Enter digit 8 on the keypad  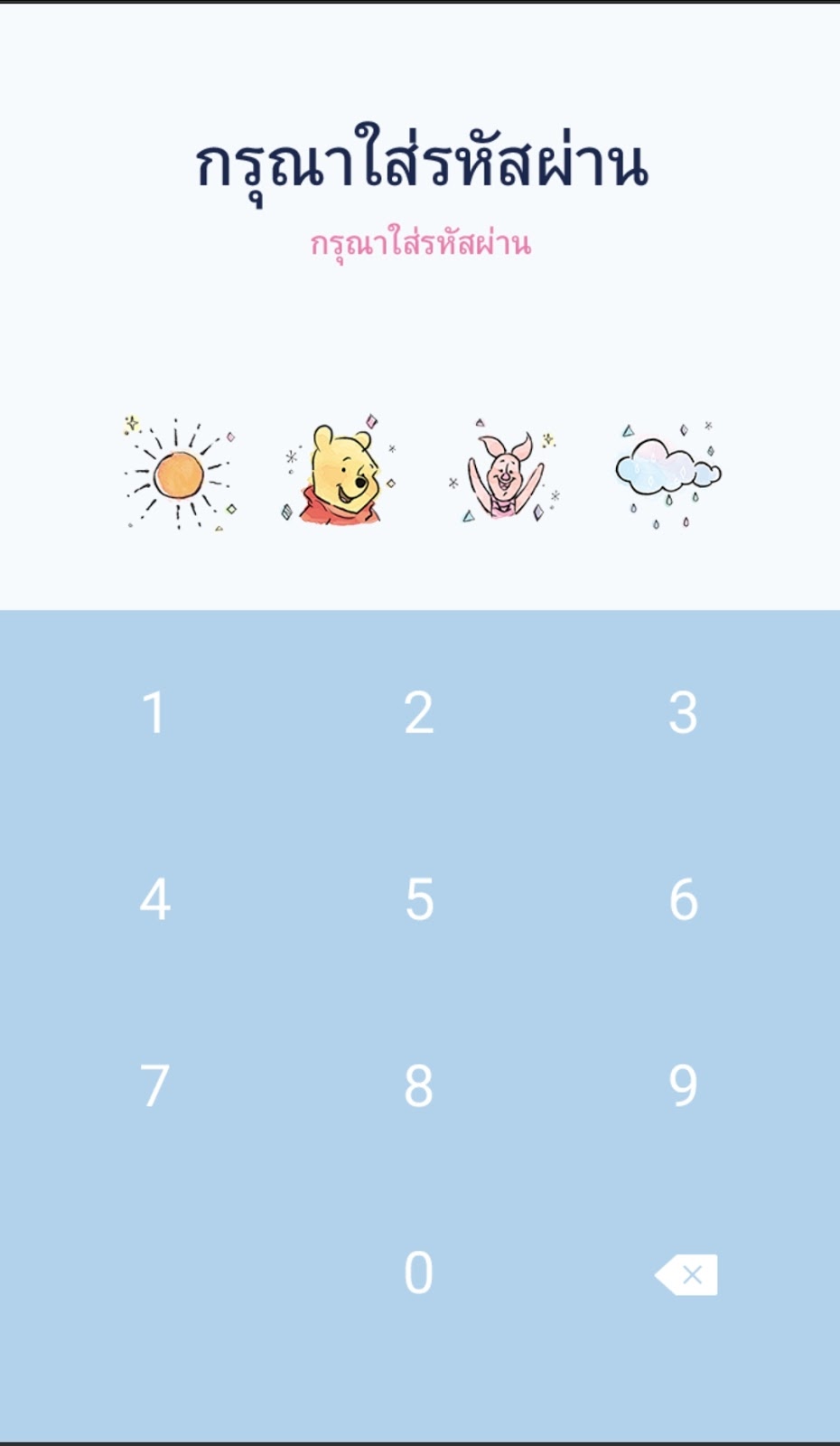coord(419,1085)
